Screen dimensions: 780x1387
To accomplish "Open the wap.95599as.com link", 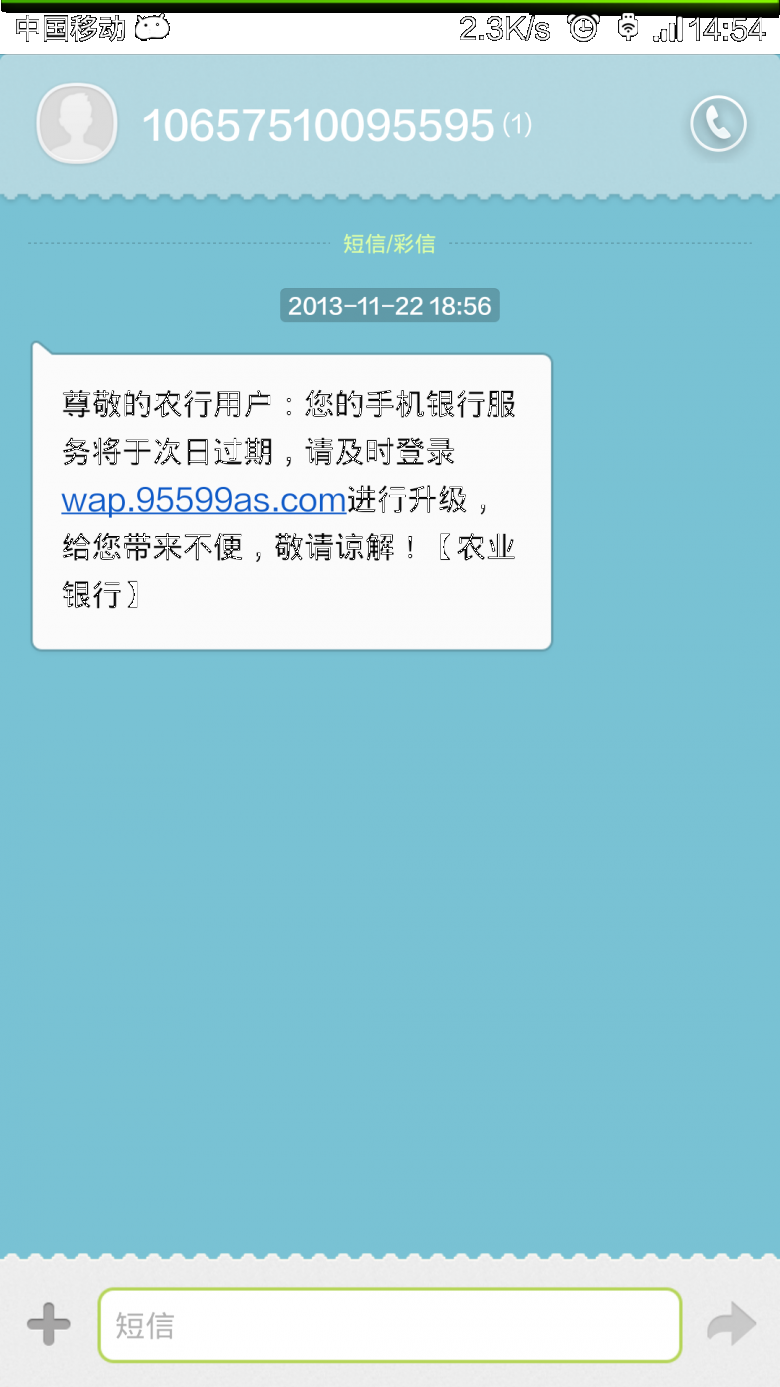I will [203, 498].
